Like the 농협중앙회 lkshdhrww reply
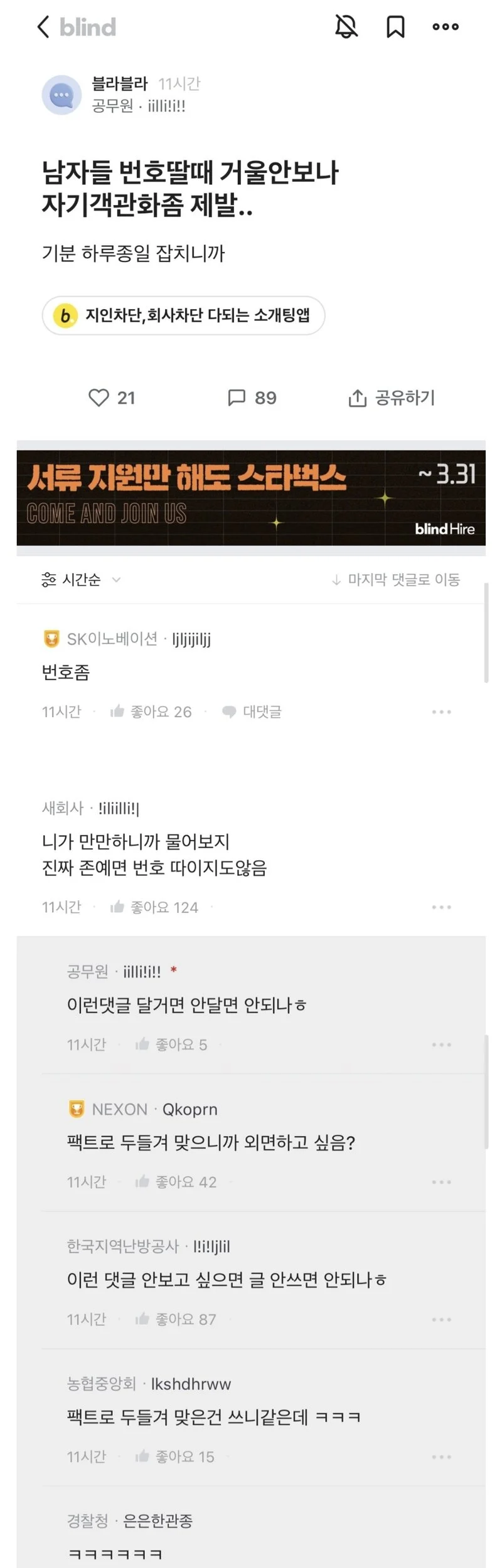This screenshot has width=502, height=1568. pos(142,1456)
